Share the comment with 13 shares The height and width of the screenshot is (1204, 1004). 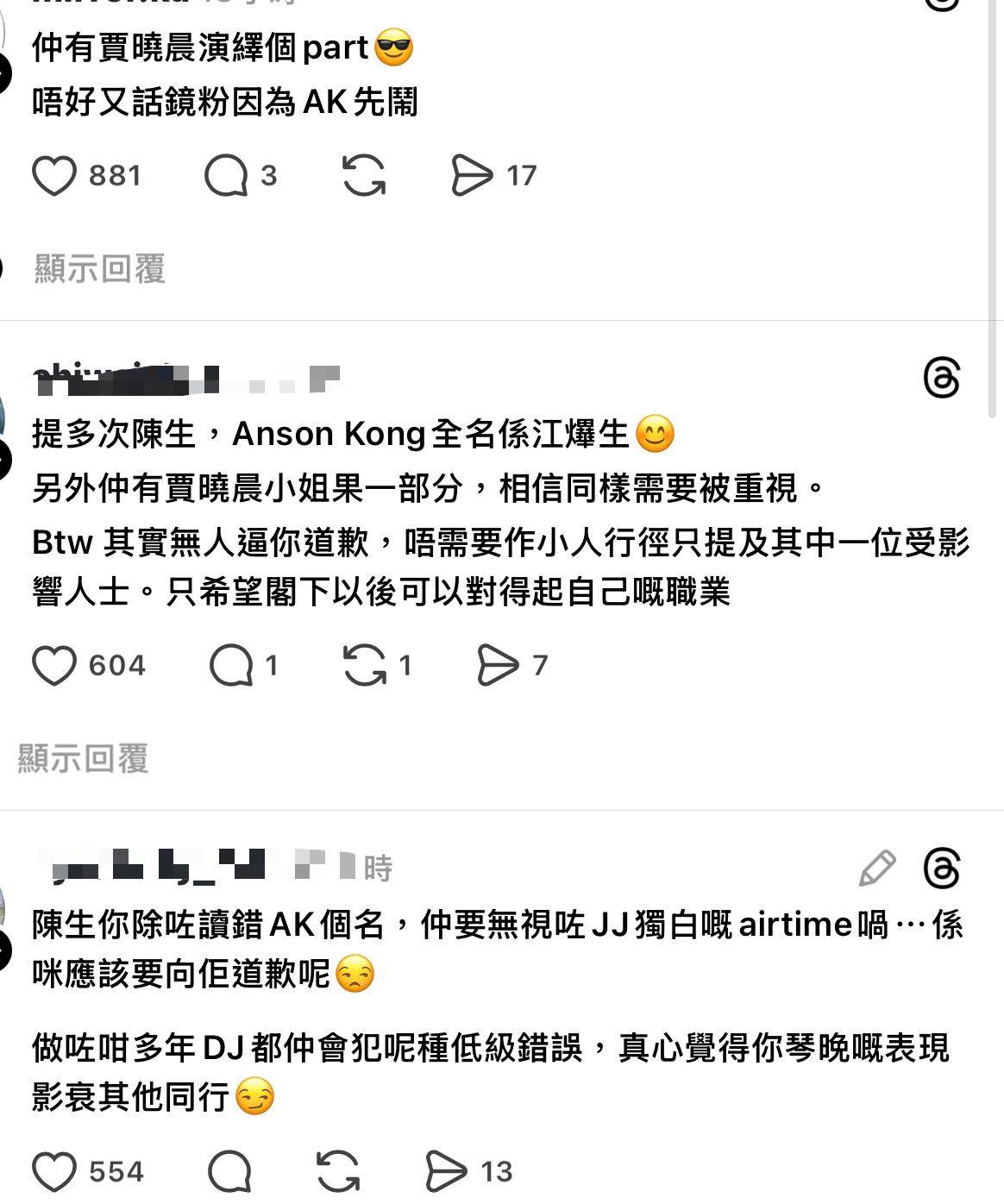coord(446,1172)
